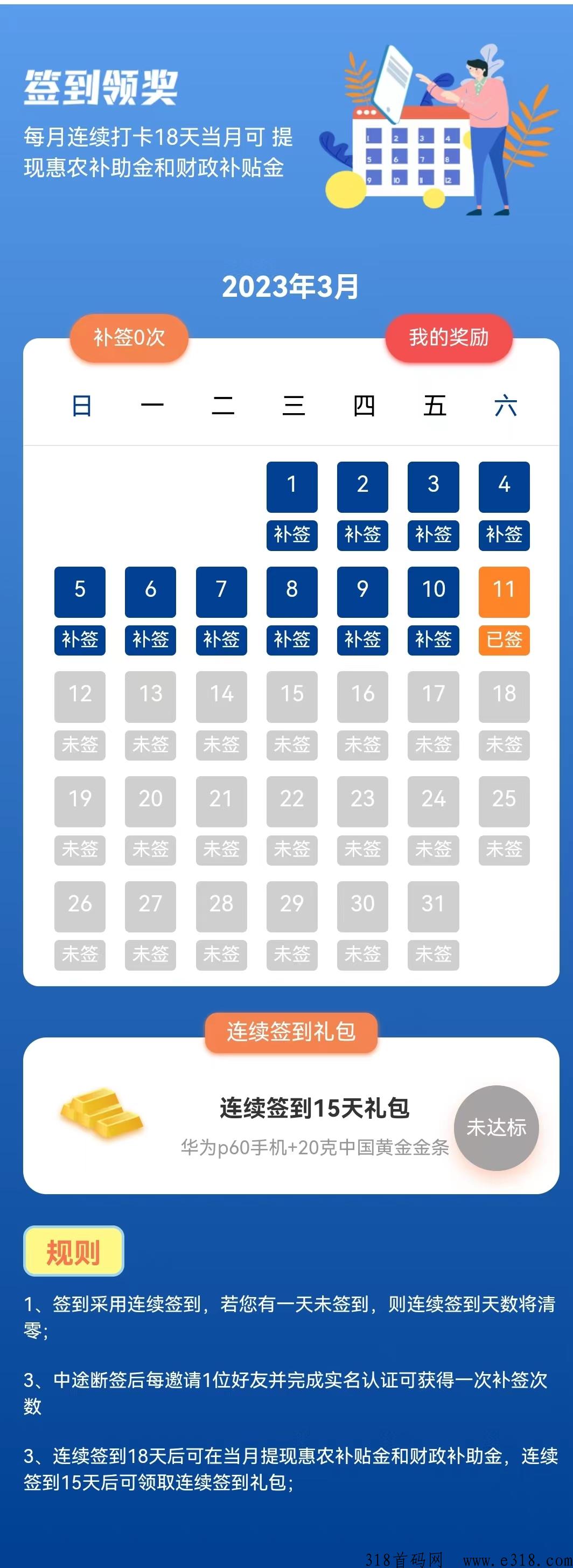Screen dimensions: 573x1568
Task: Make up sign-in (补签) for day 6
Action: [x=150, y=640]
